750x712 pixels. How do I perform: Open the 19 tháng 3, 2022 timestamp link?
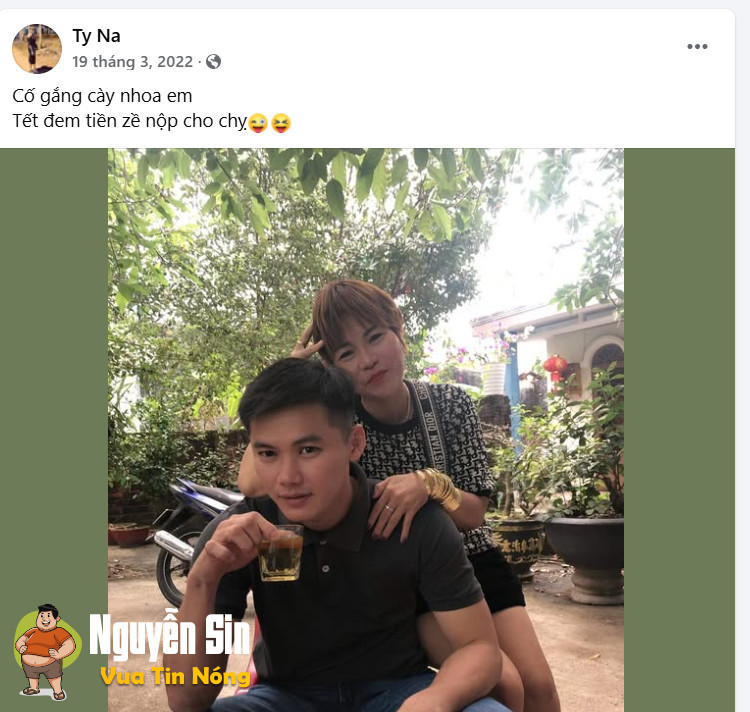pos(132,62)
